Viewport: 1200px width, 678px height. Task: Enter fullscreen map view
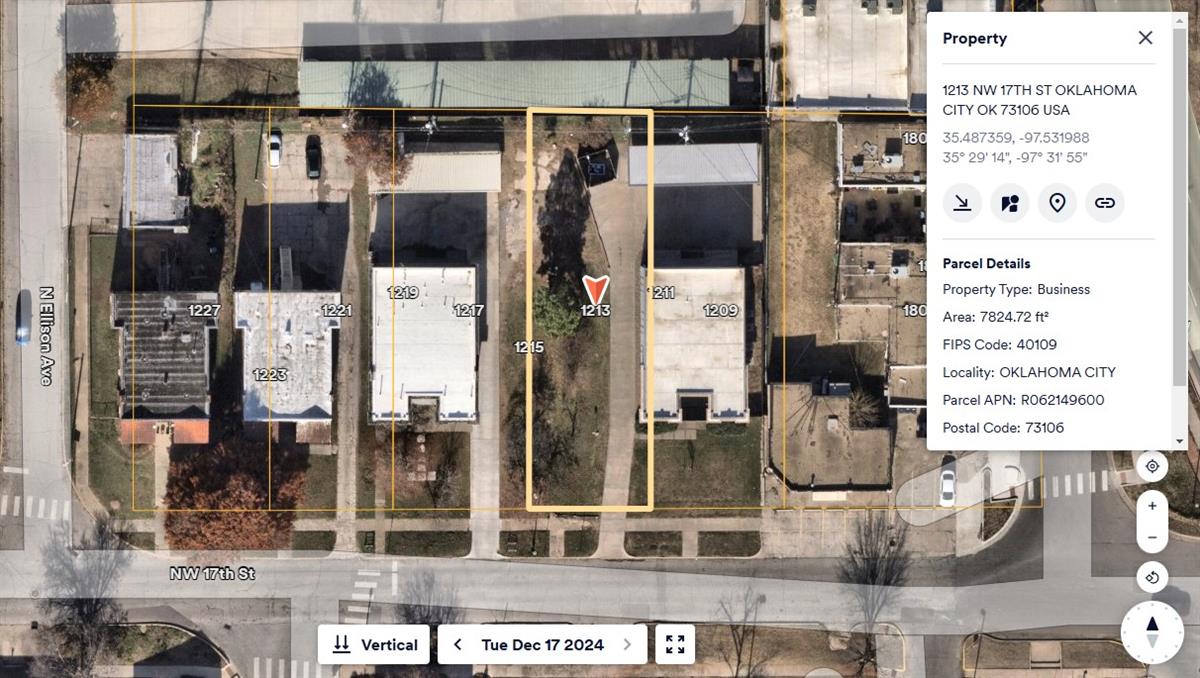(x=675, y=644)
